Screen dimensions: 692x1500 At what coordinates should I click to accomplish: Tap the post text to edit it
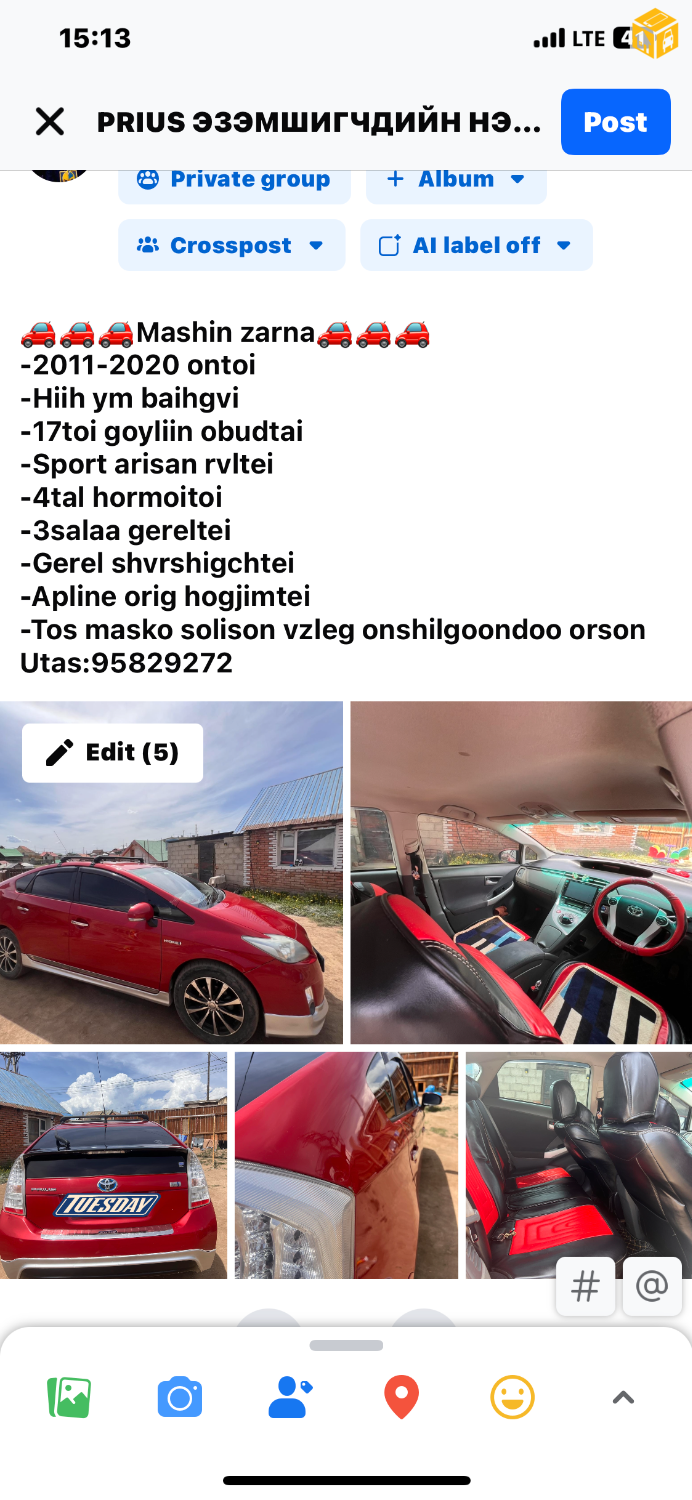click(x=330, y=497)
